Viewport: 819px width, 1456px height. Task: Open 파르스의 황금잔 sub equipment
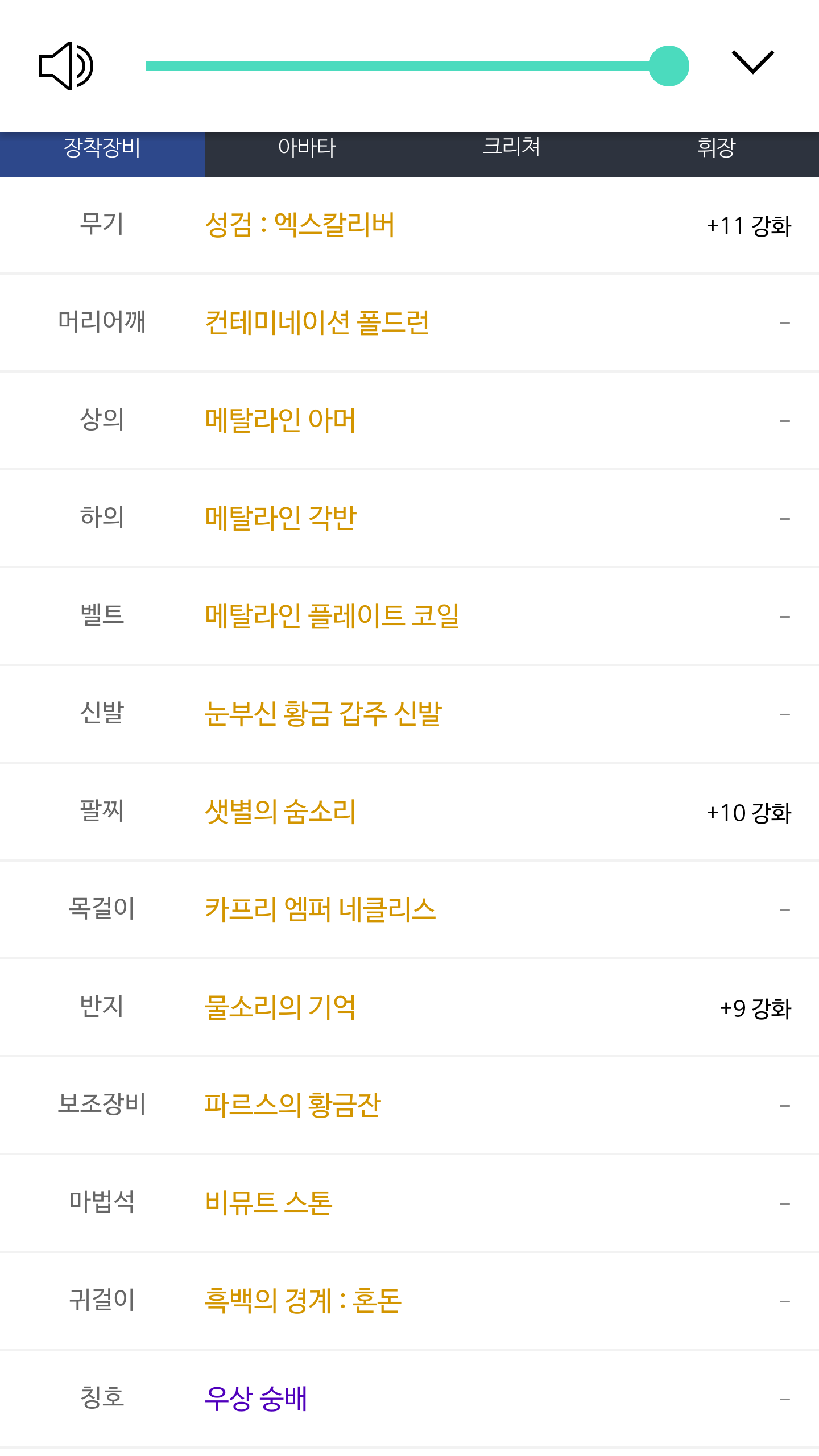coord(292,1106)
